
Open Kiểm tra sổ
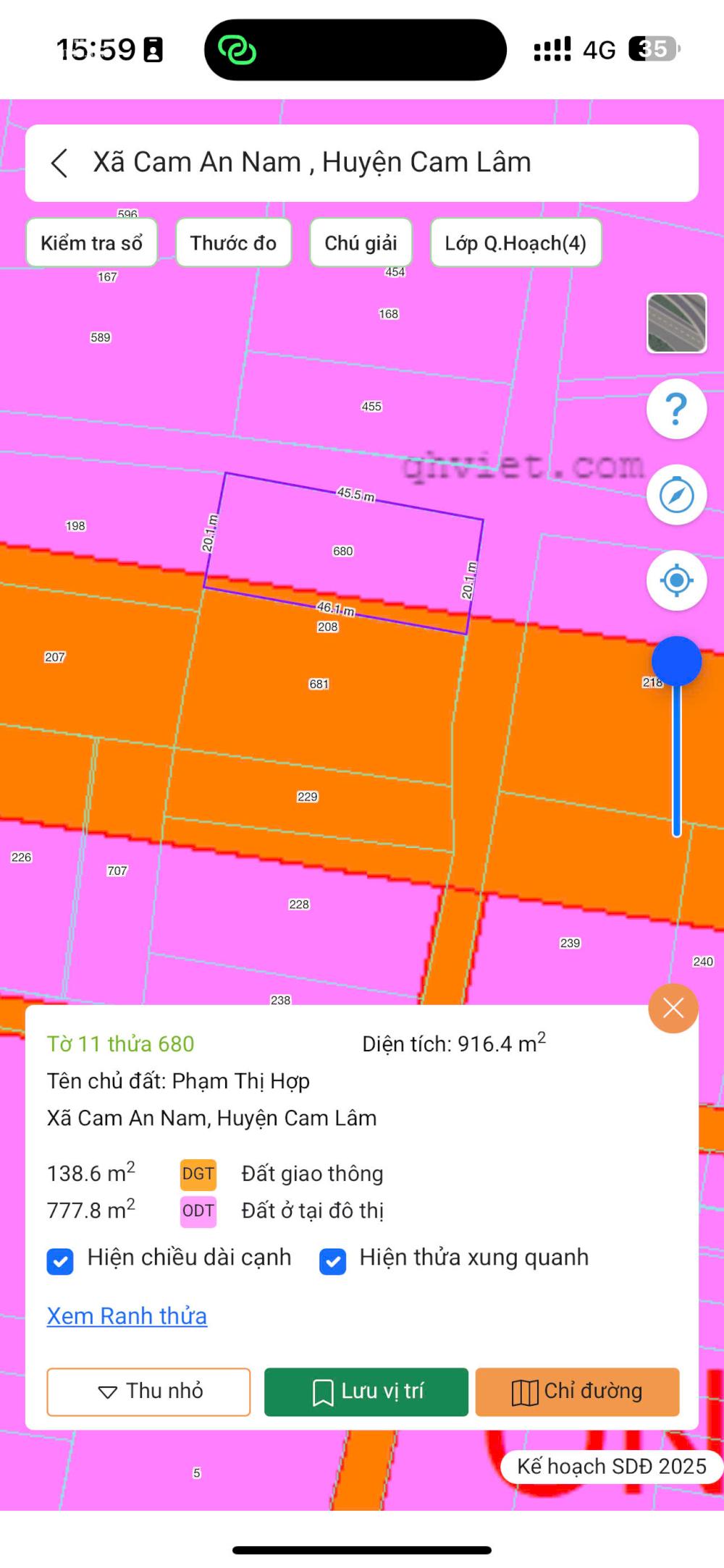pyautogui.click(x=91, y=243)
